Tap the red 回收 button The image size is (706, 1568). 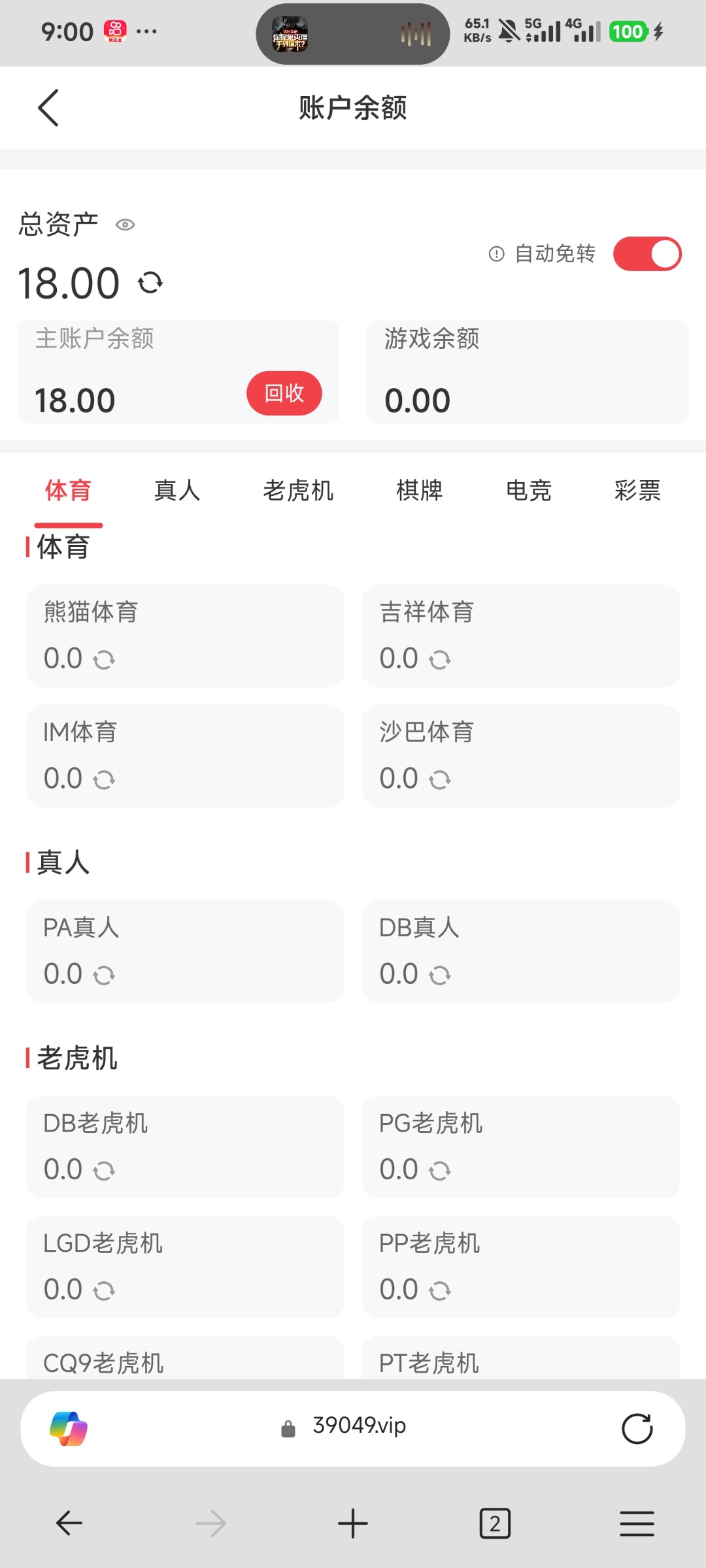pyautogui.click(x=284, y=393)
